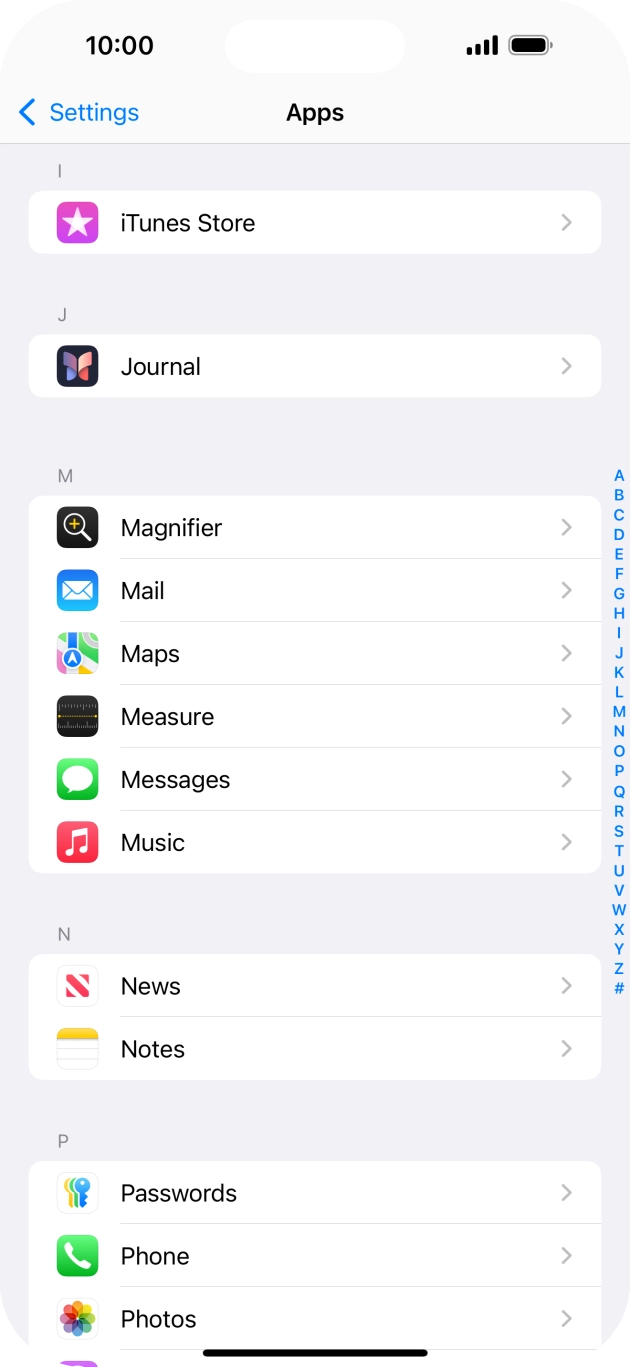Open Phone settings
The height and width of the screenshot is (1368, 630).
314,1256
